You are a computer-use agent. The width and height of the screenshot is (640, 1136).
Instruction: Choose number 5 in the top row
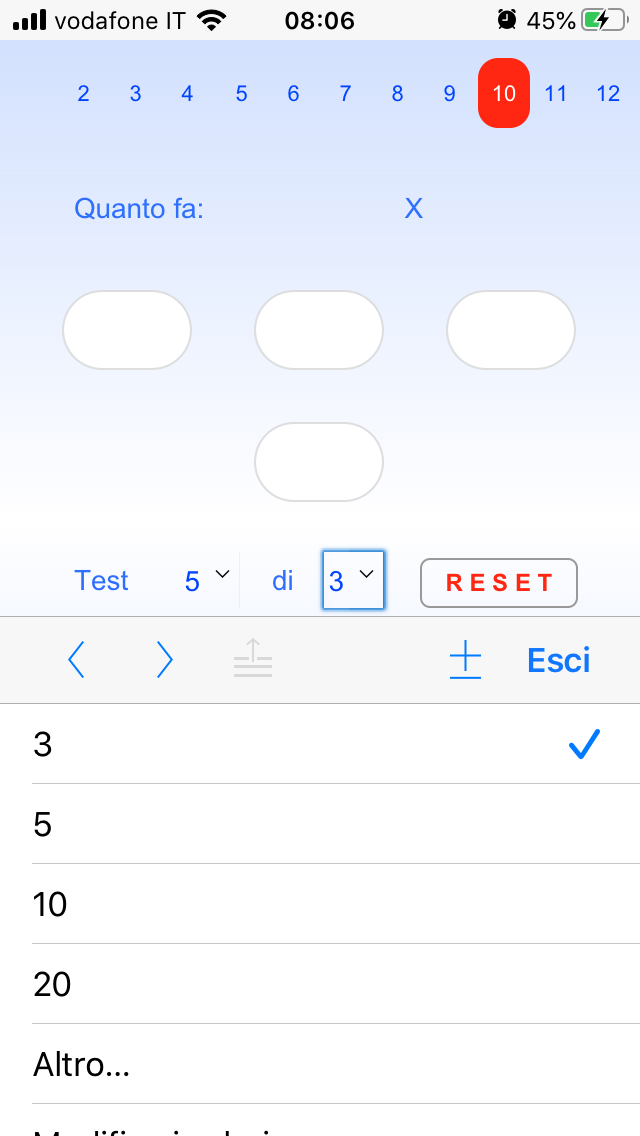(241, 94)
